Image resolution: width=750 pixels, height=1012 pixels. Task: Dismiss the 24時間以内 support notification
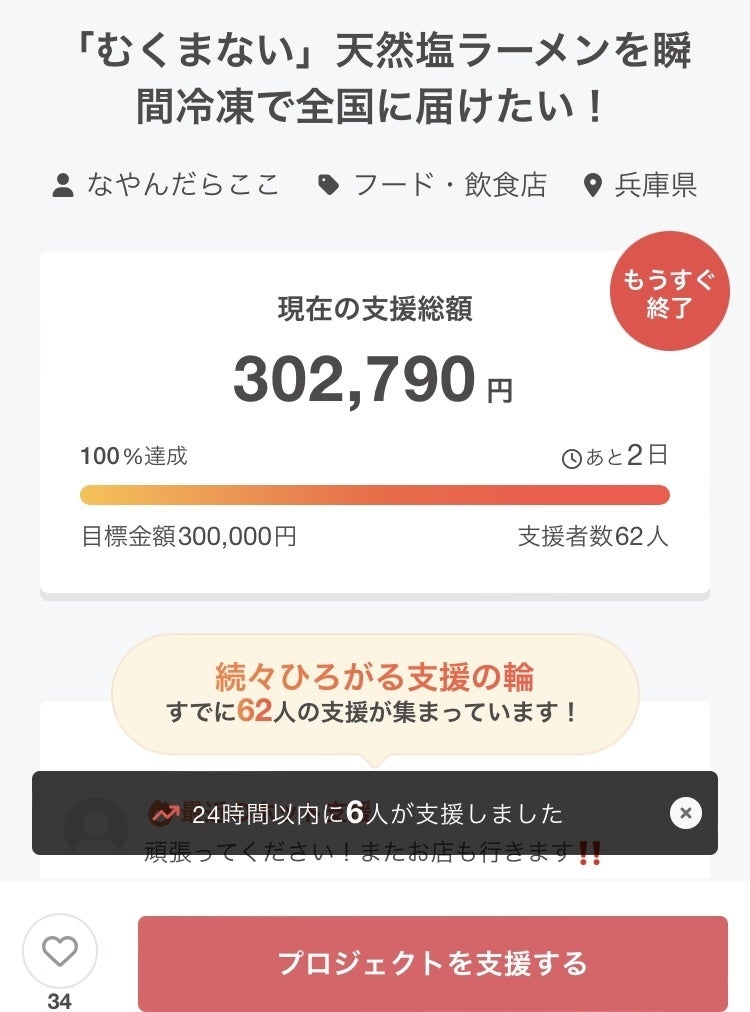(685, 813)
